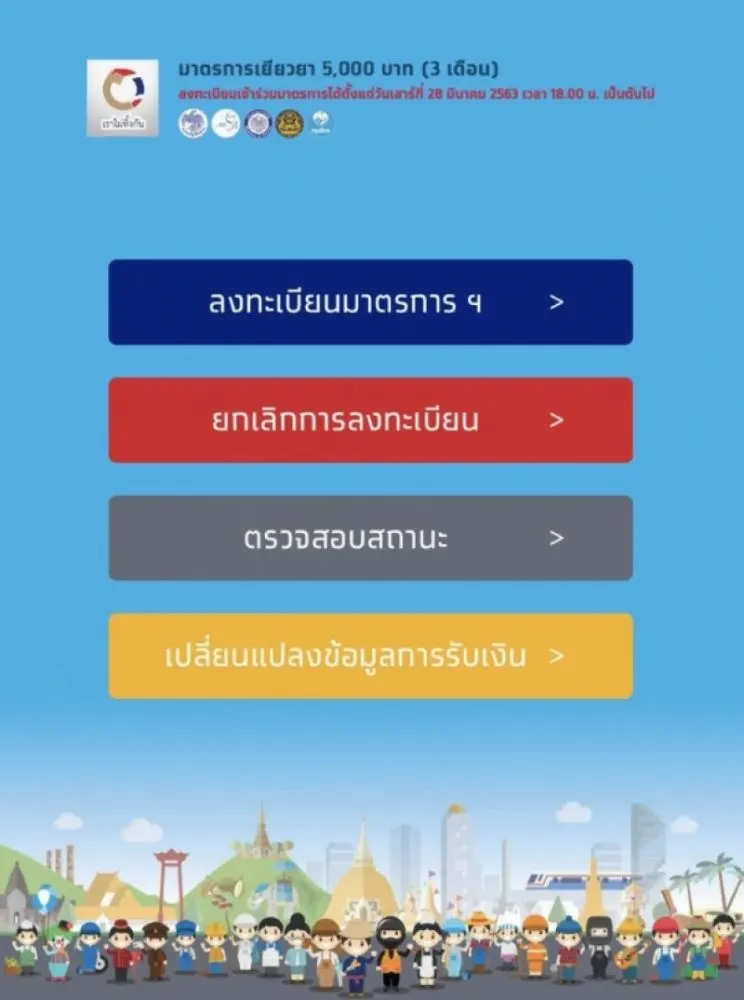Choose เปลี่ยนแปลงข้อมูลการรับเงิน button
This screenshot has height=1000, width=744.
coord(370,656)
